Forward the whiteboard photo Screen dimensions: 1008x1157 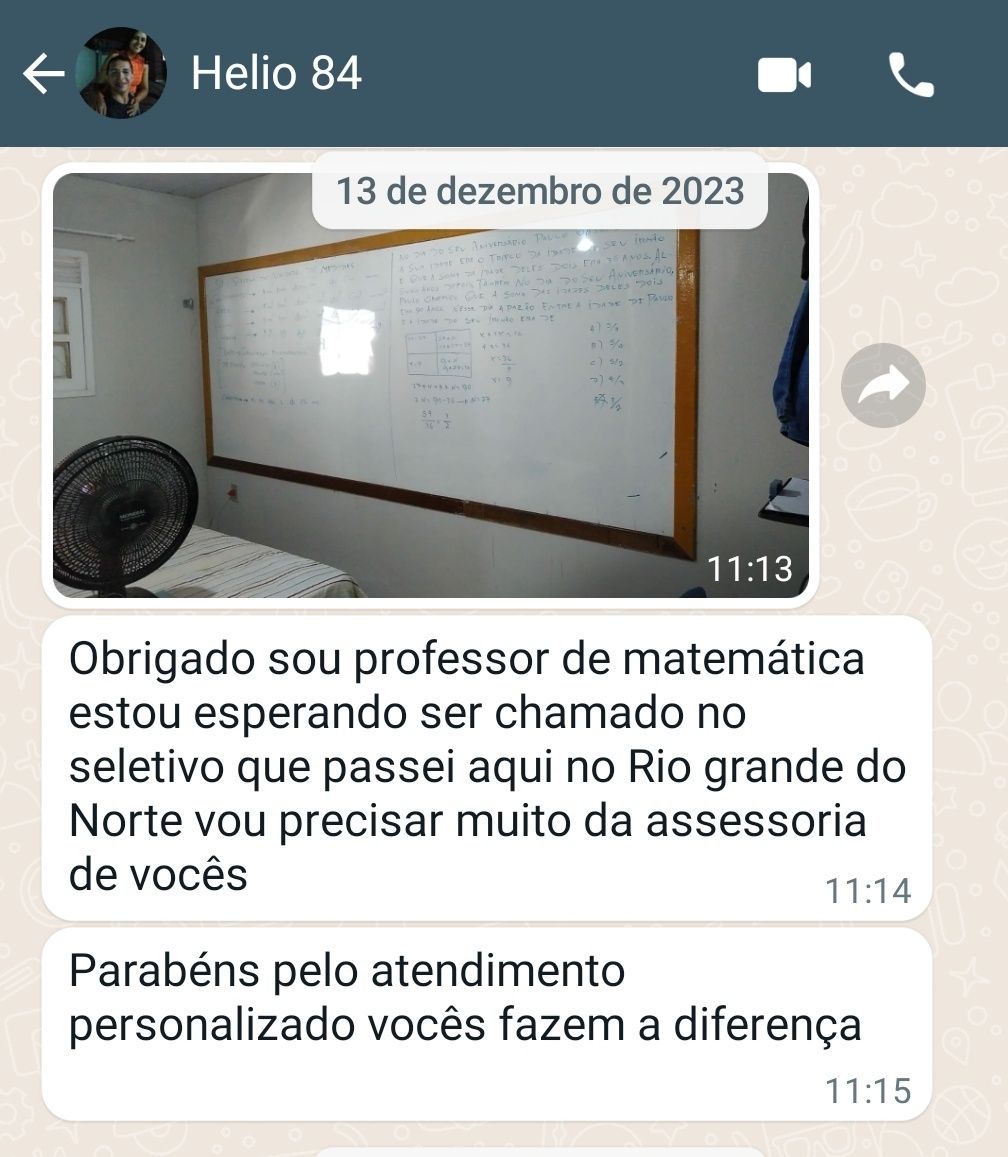pos(882,385)
